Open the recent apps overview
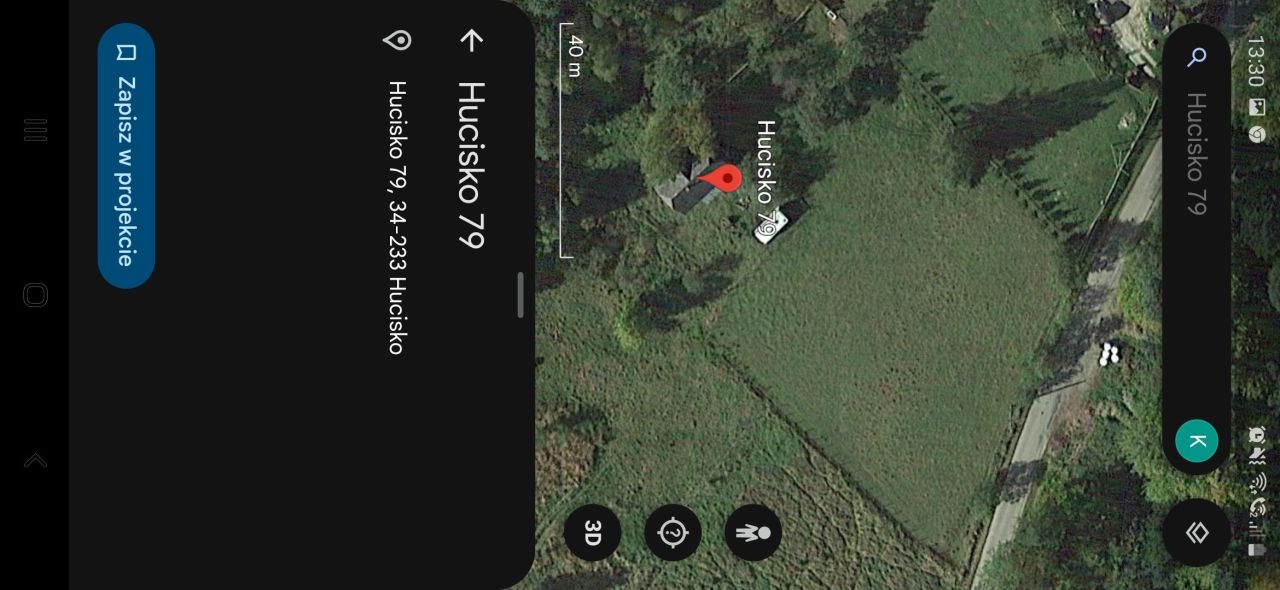Image resolution: width=1280 pixels, height=590 pixels. tap(35, 130)
